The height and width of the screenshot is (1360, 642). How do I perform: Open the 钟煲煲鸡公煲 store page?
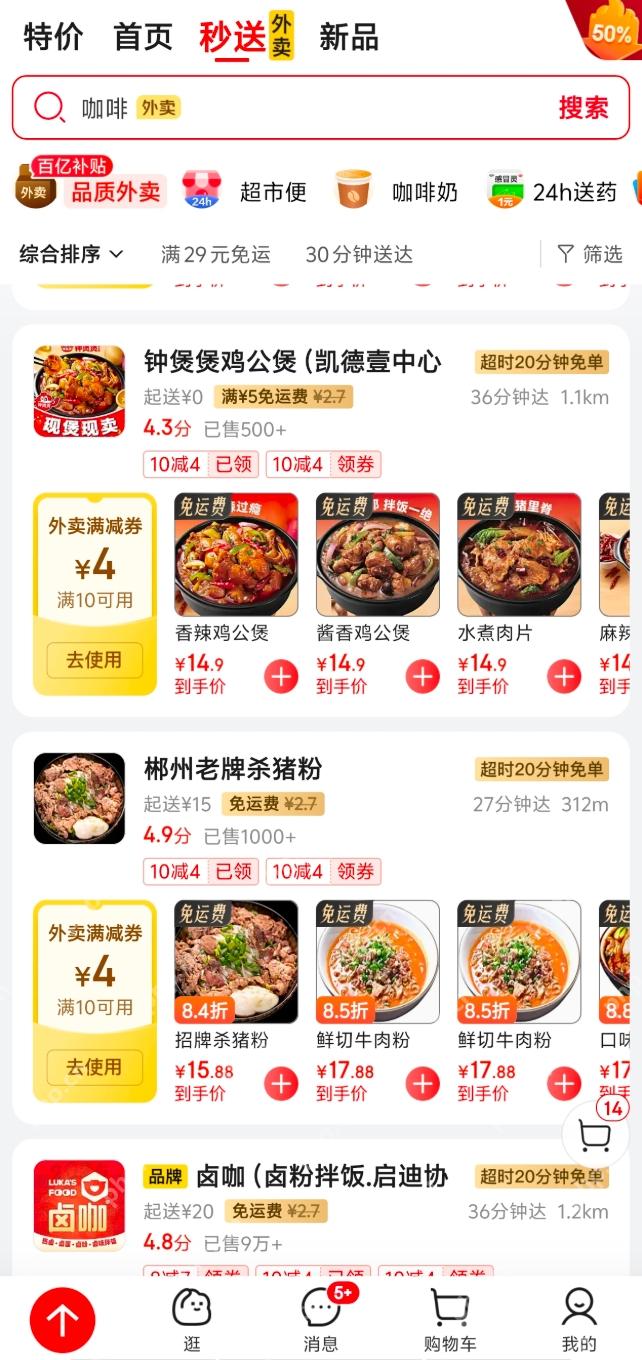tap(292, 361)
